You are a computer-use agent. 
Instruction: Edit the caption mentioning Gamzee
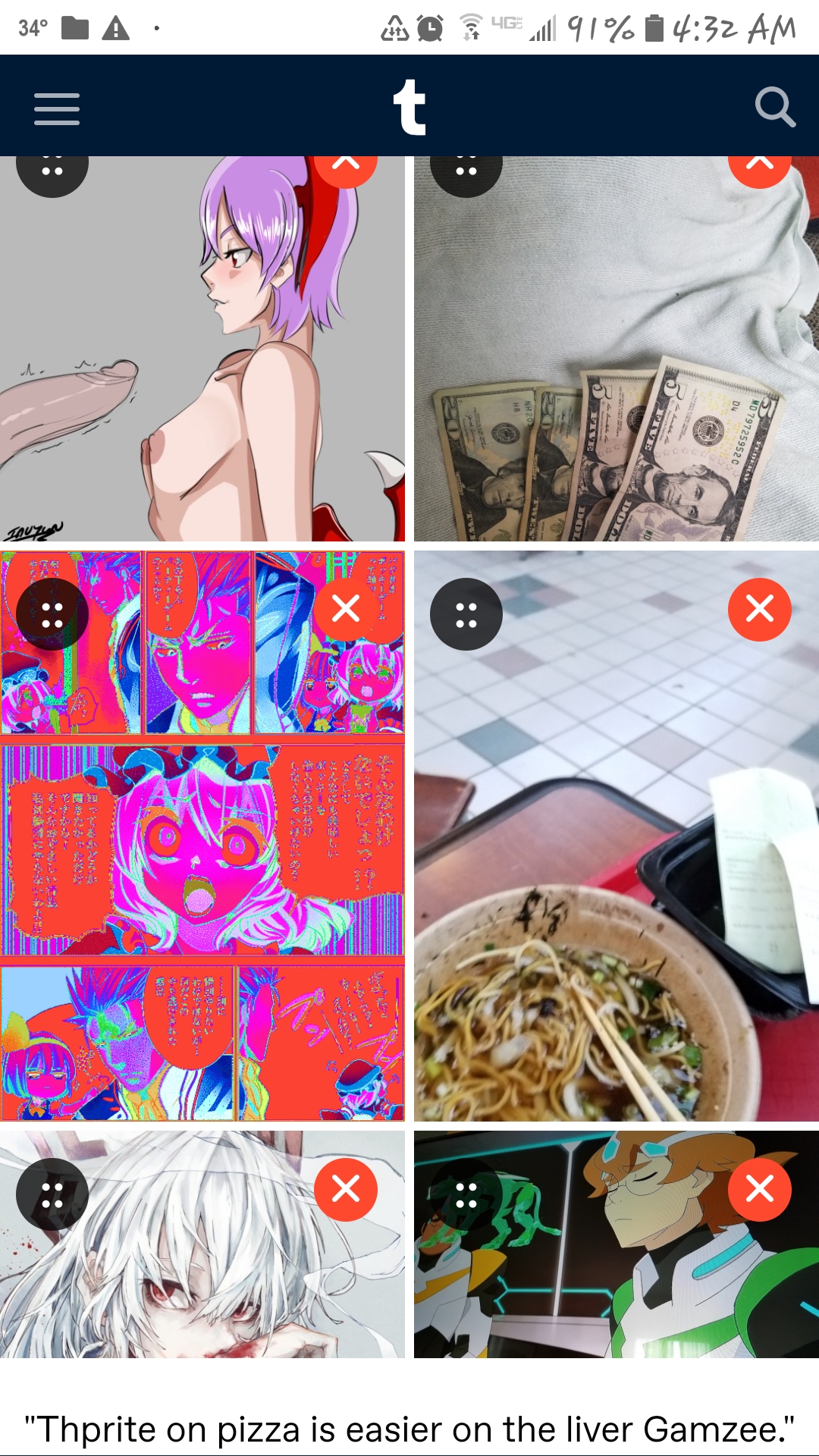click(x=409, y=1429)
